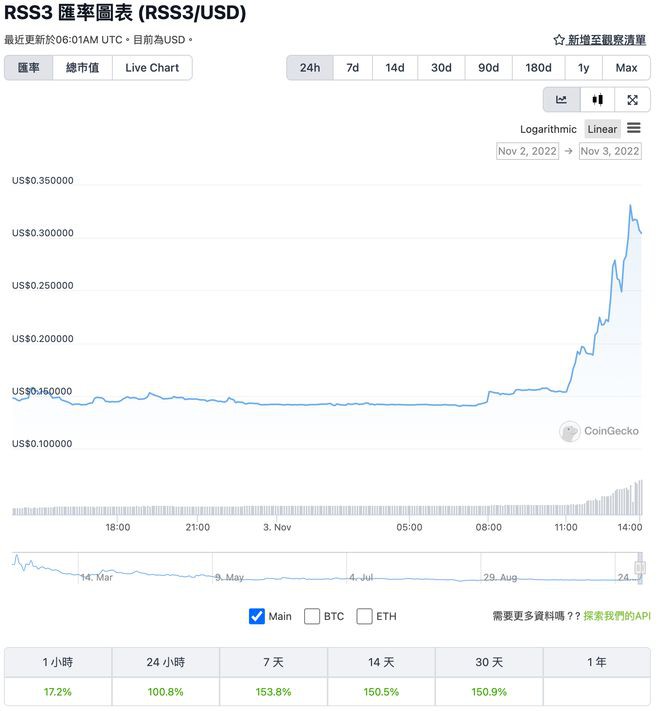660x711 pixels.
Task: Select the 7d time range
Action: tap(352, 68)
